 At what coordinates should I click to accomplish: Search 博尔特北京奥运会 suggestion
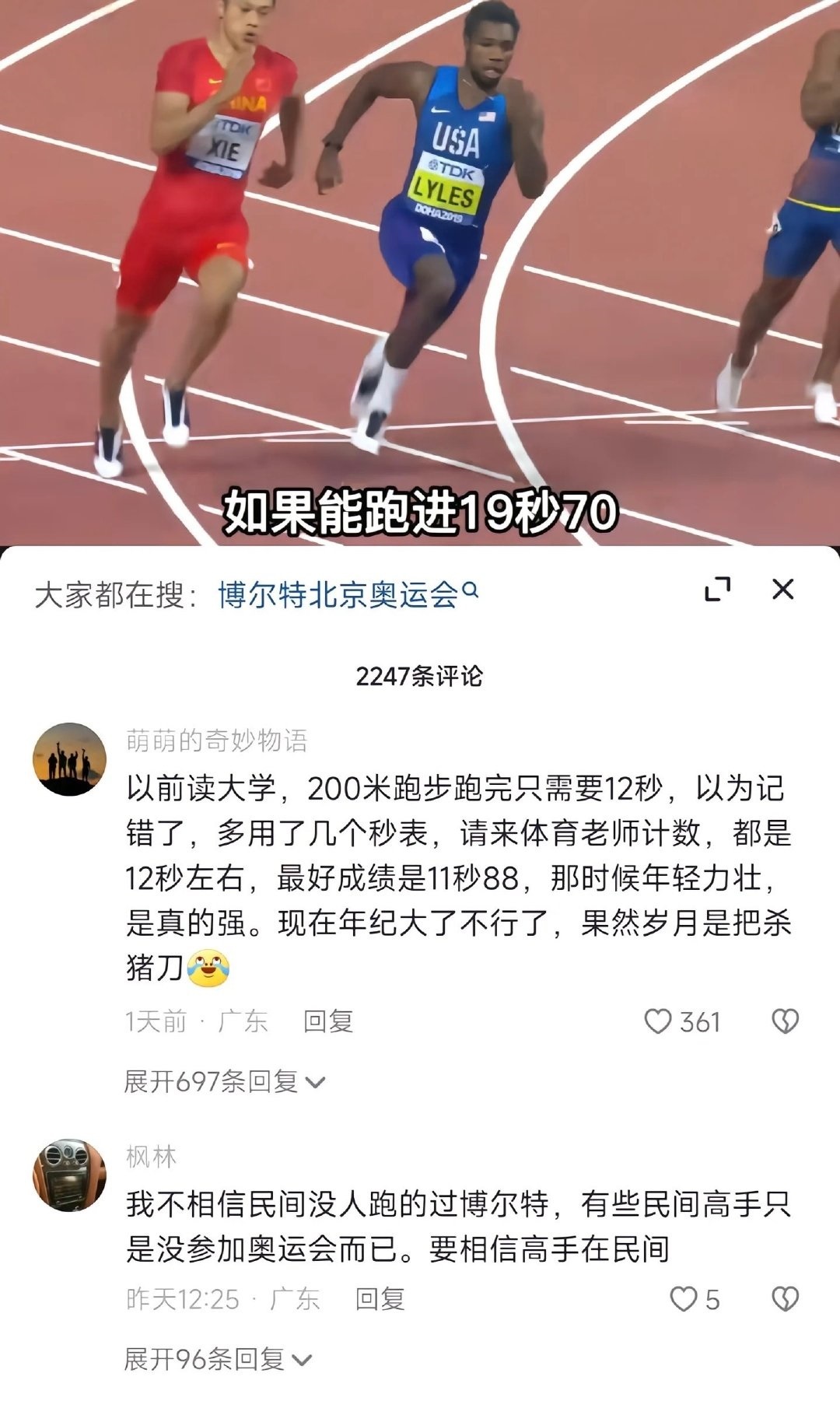pos(347,594)
